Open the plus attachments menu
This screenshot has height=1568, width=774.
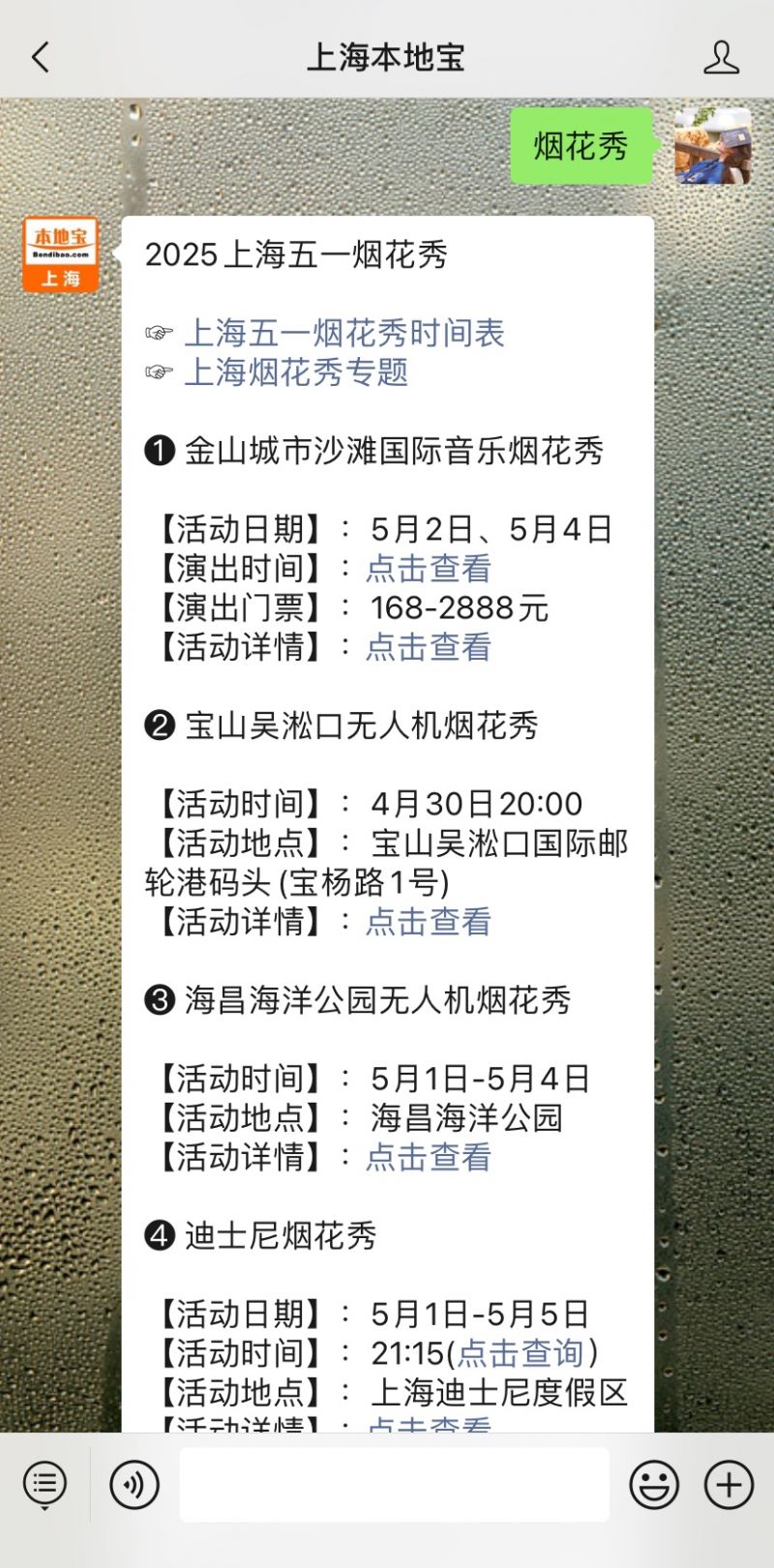[x=729, y=1485]
